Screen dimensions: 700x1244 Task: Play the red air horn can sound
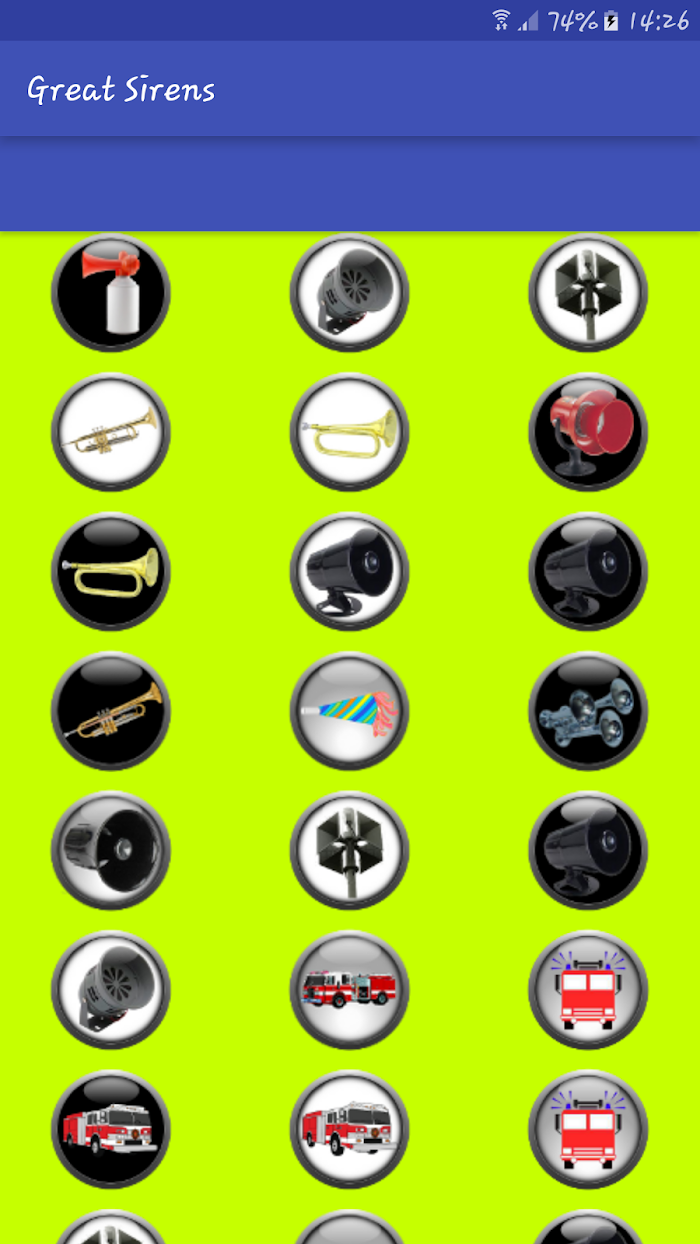[x=111, y=292]
